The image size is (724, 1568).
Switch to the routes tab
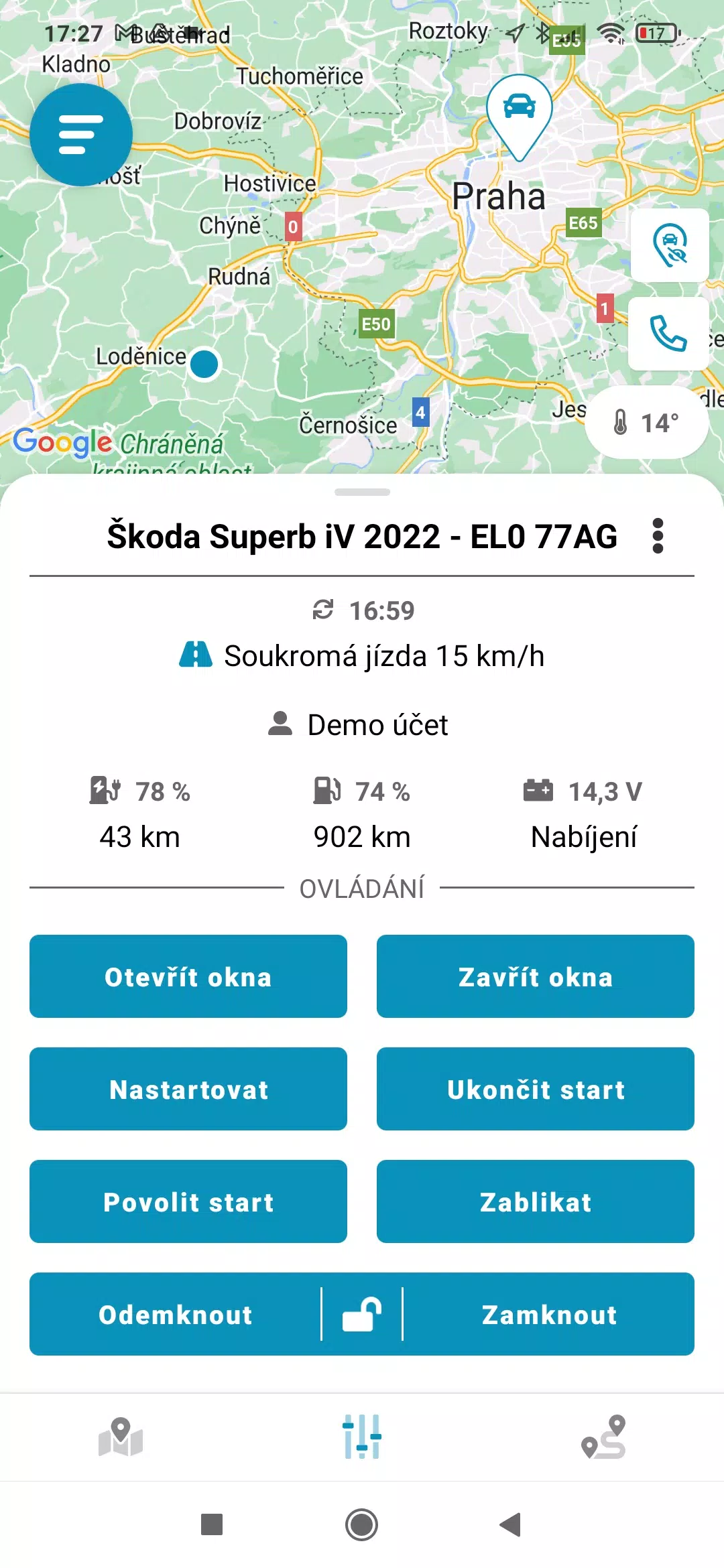pyautogui.click(x=603, y=1437)
